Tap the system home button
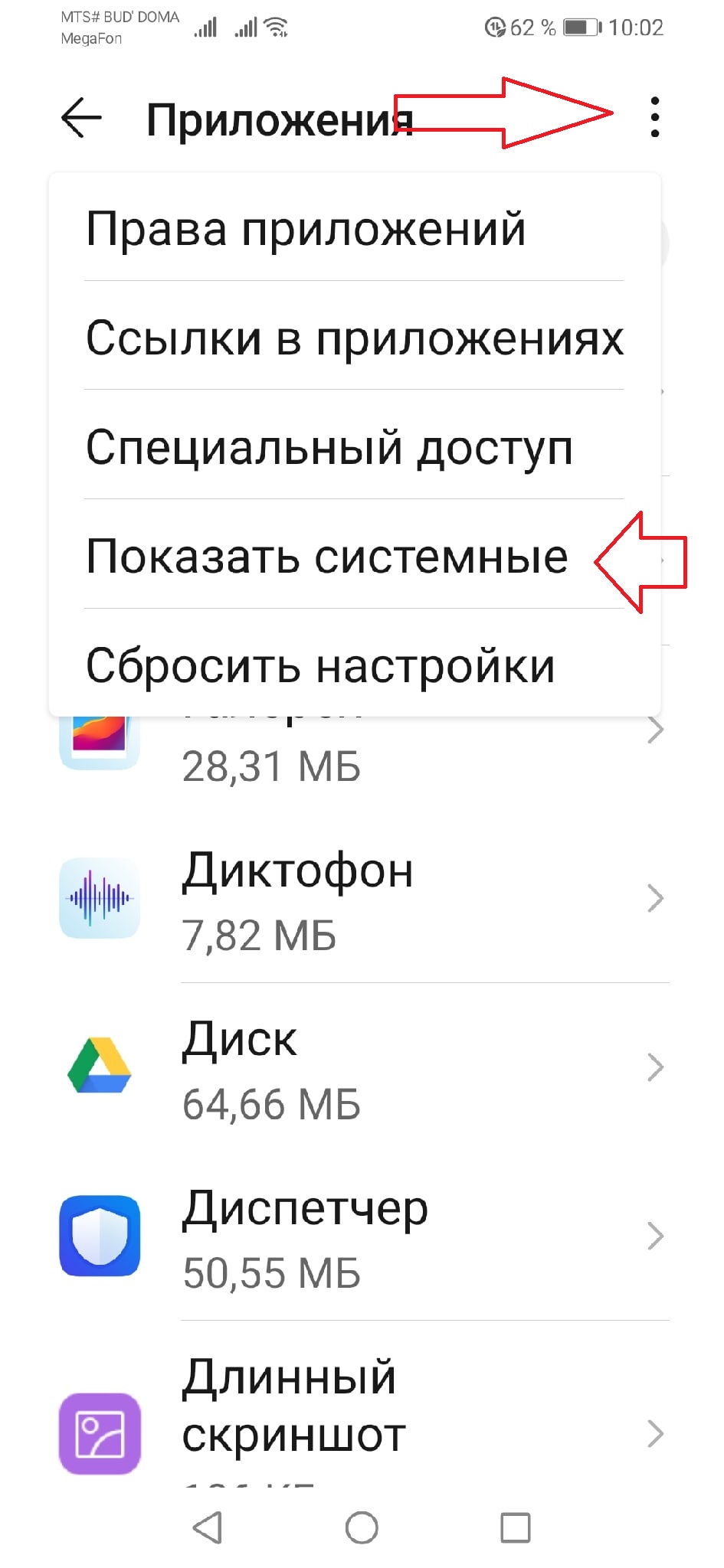Screen dimensions: 724x1568 coord(362,1527)
